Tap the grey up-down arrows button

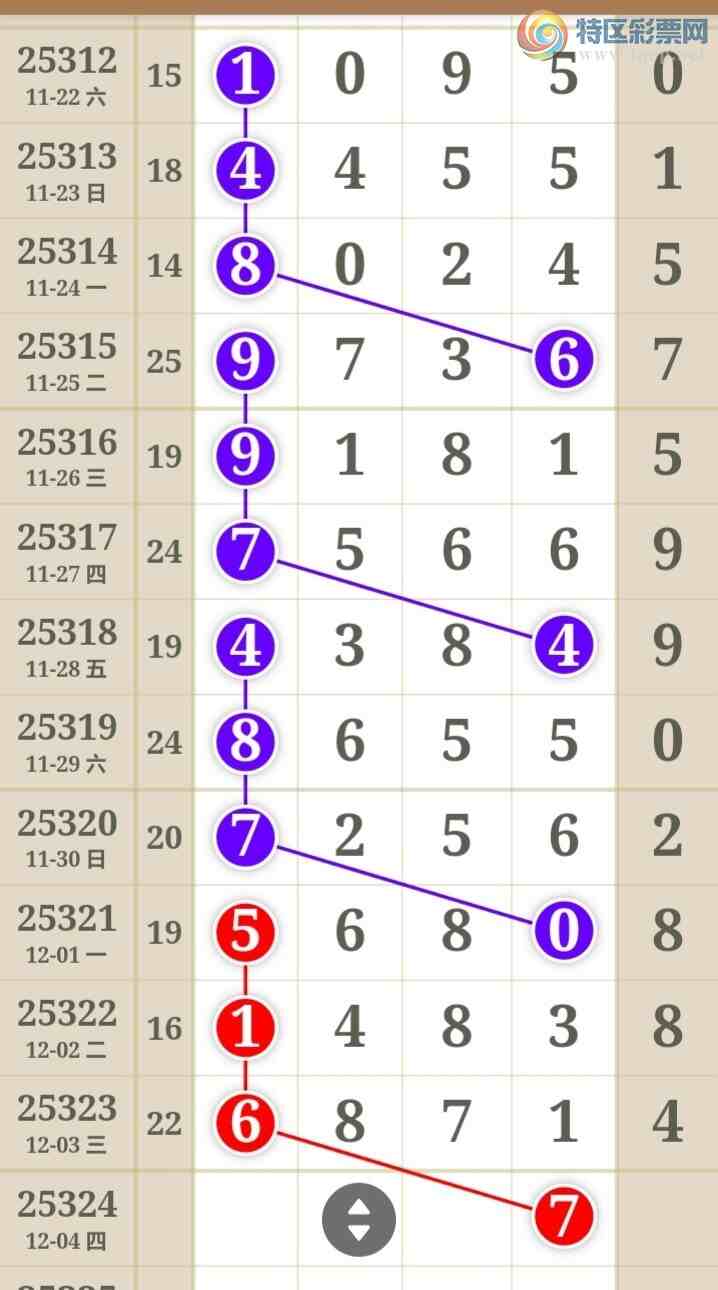(x=358, y=1219)
